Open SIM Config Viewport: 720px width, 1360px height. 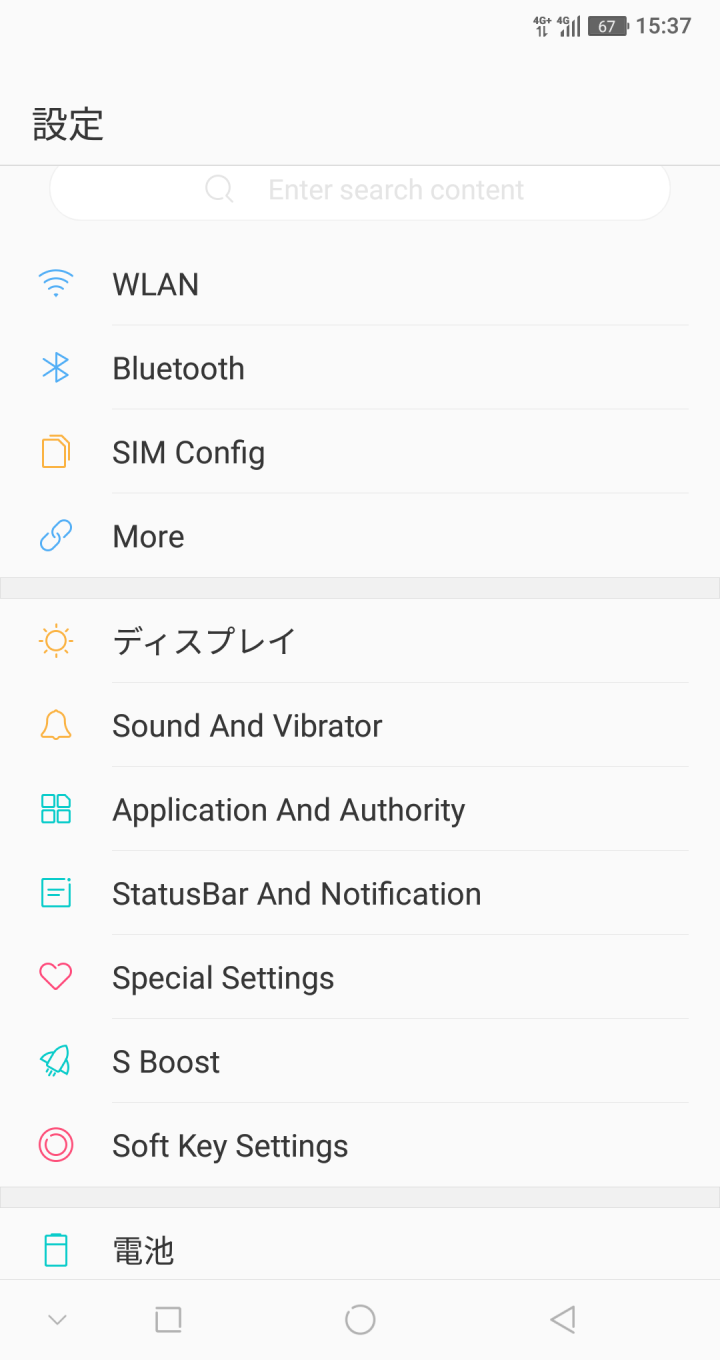(360, 452)
